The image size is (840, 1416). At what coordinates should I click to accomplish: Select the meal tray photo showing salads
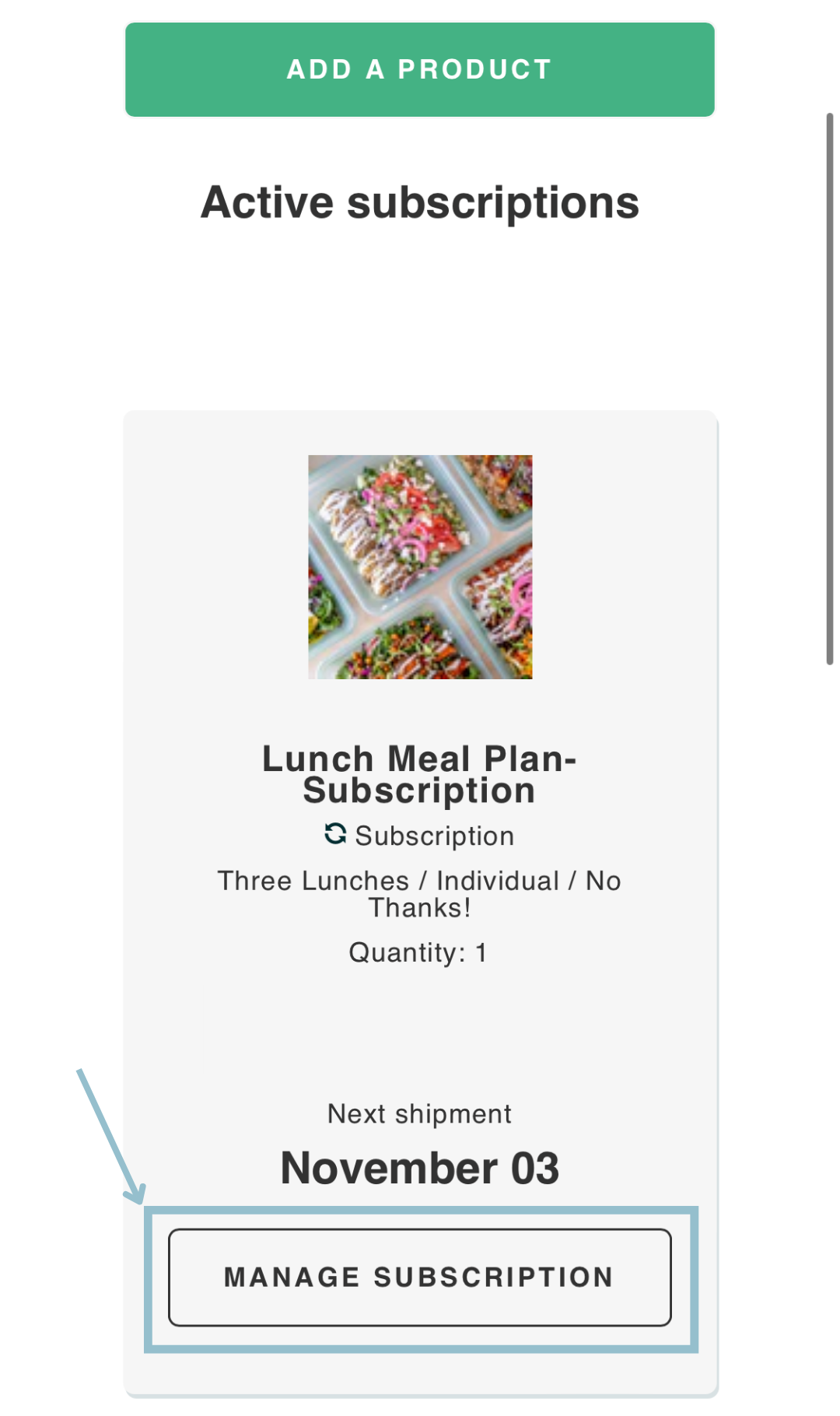(420, 566)
